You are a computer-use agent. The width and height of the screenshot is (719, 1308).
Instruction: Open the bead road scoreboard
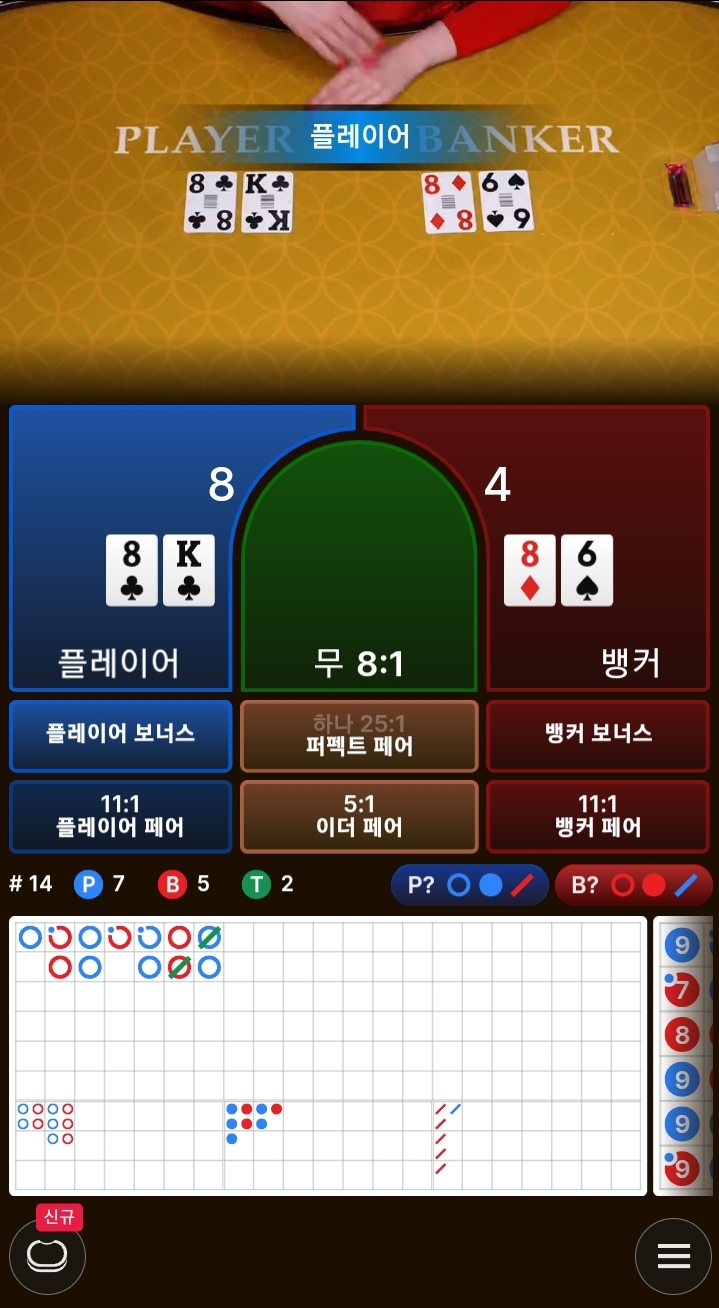[326, 1055]
